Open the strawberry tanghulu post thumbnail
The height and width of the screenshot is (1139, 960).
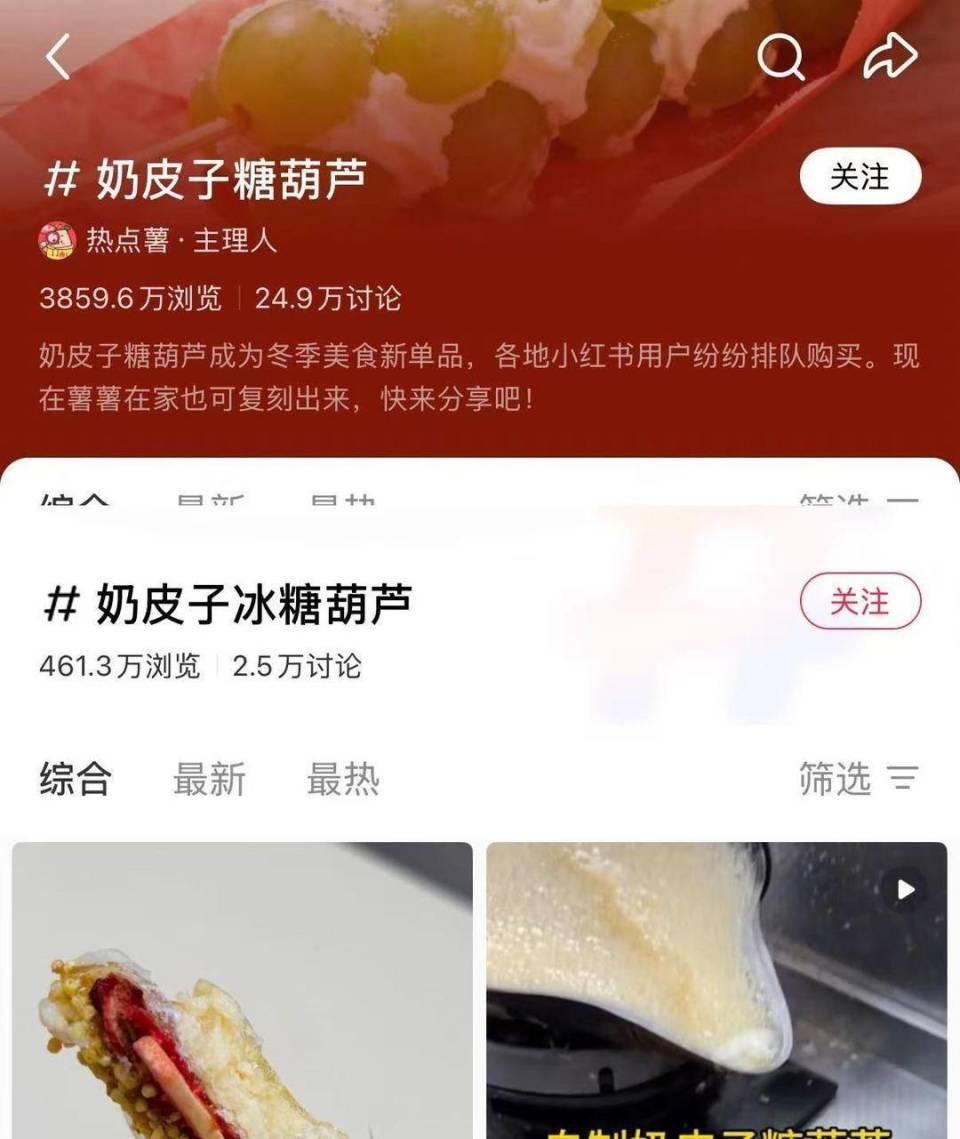(240, 990)
